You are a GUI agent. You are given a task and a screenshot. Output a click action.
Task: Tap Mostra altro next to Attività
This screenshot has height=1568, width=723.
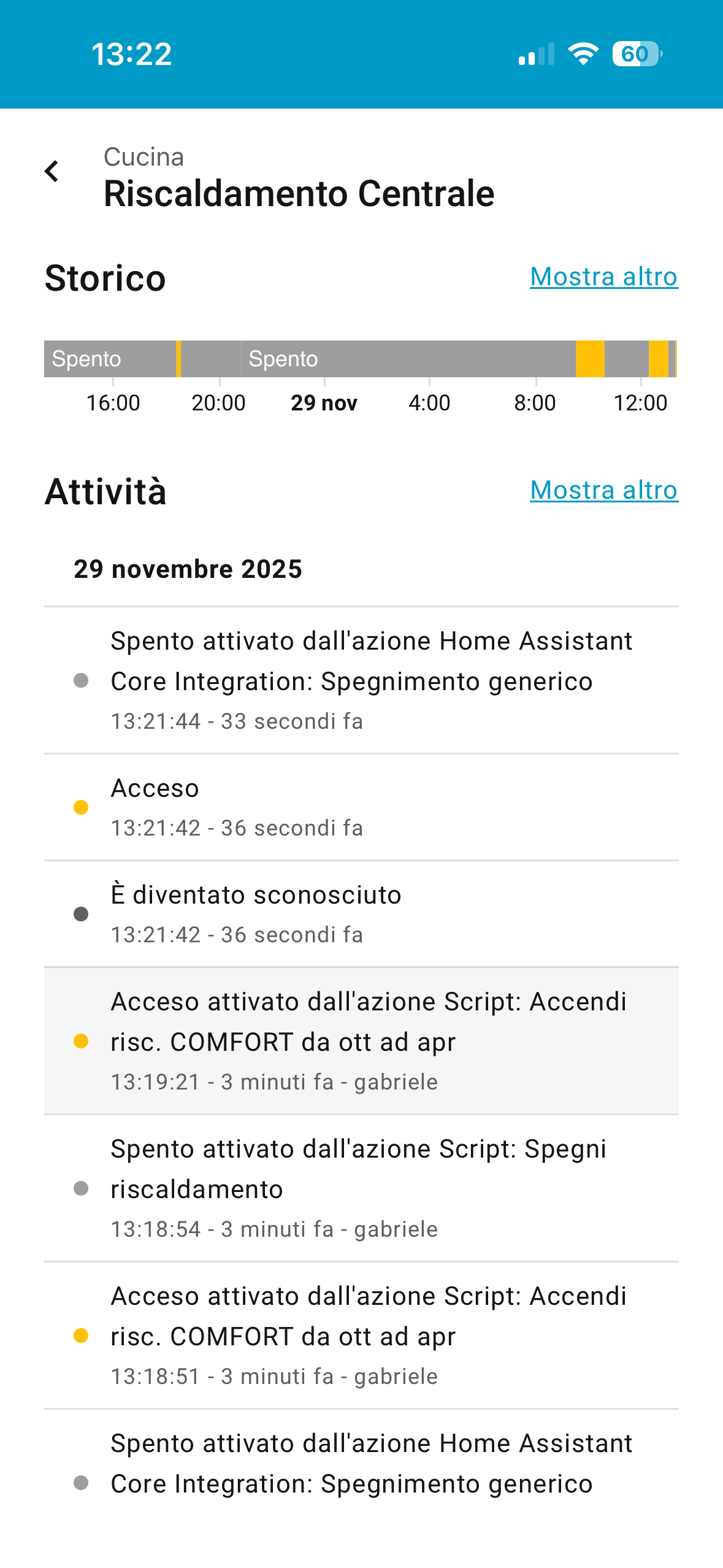(603, 490)
